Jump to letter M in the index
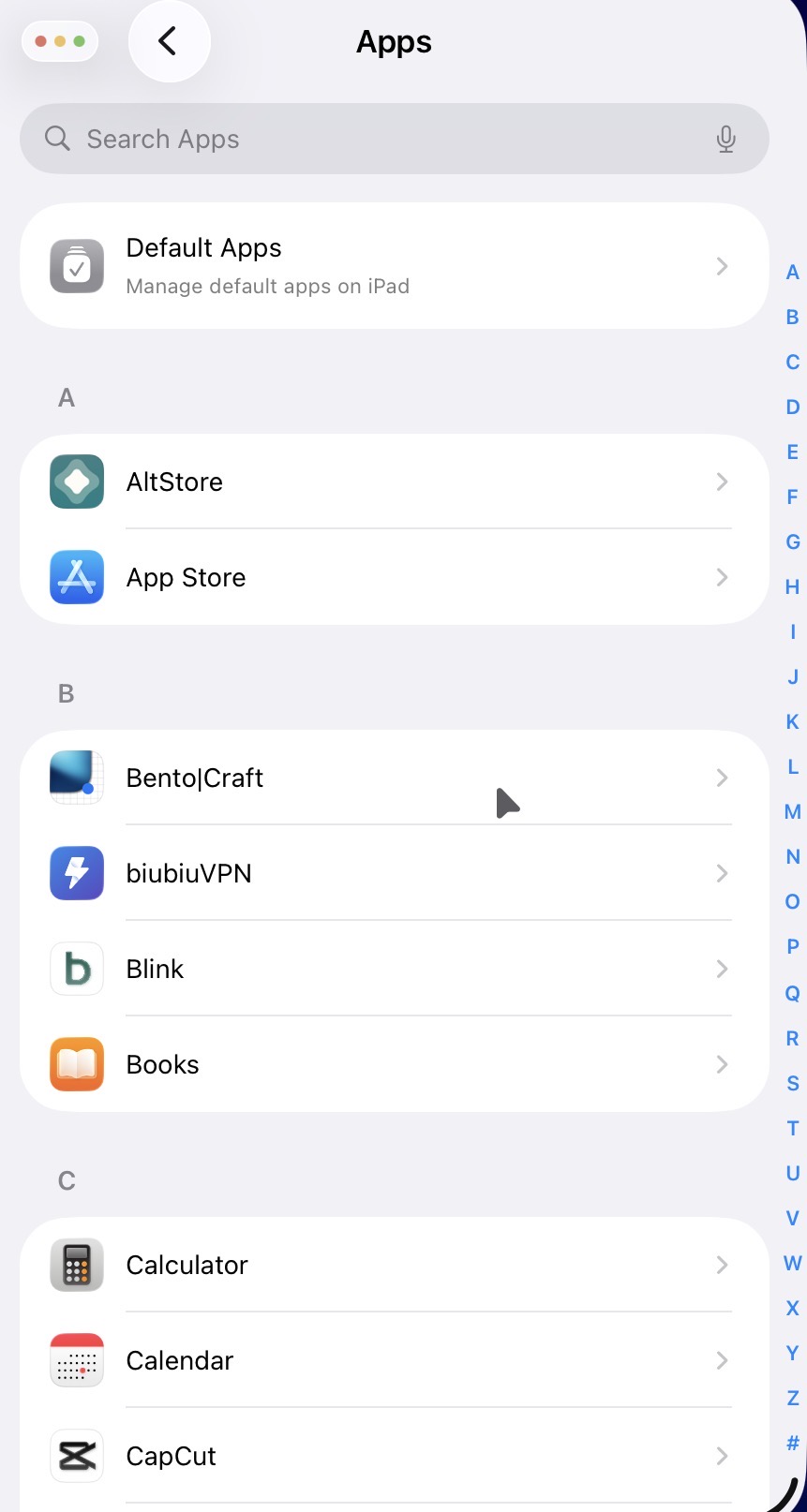 point(793,812)
